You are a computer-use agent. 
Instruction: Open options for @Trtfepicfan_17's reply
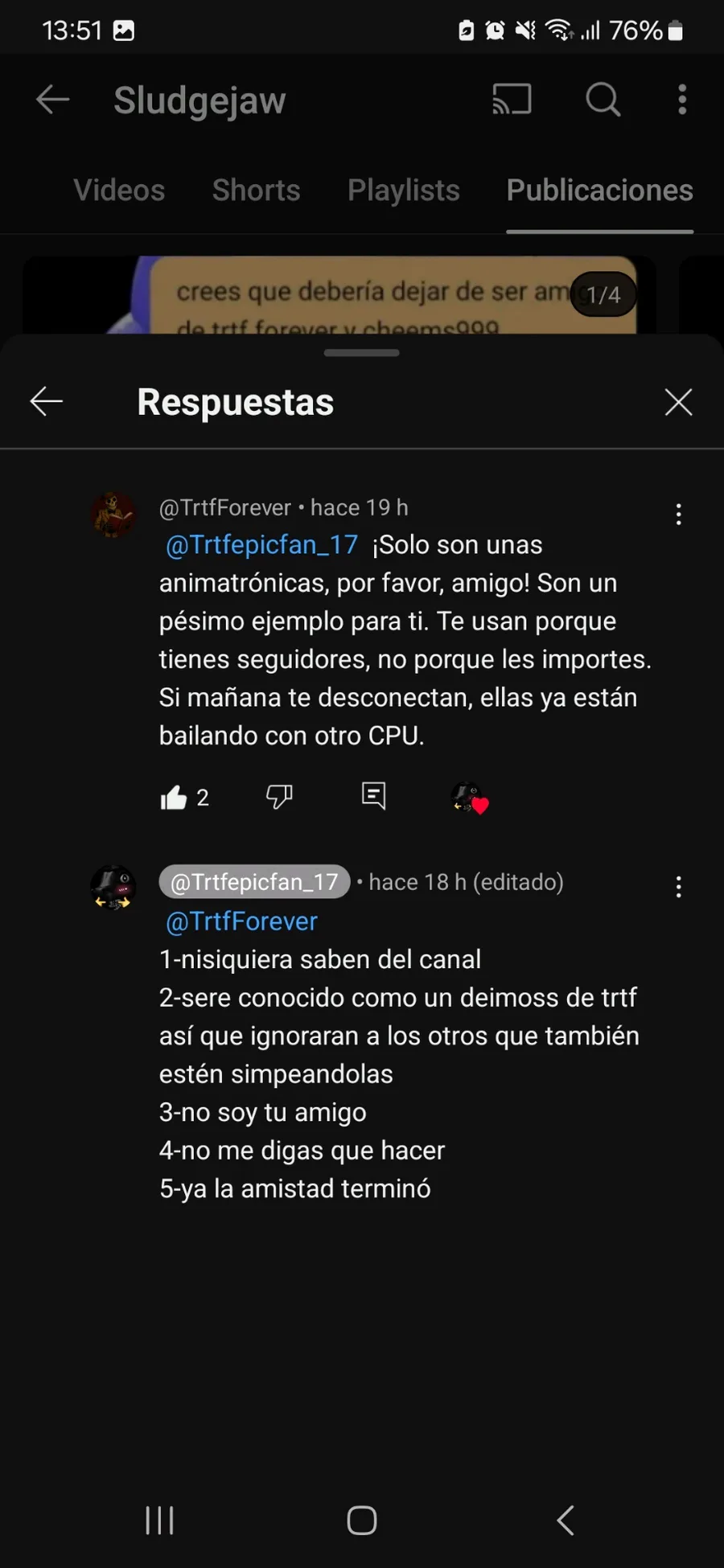(679, 887)
